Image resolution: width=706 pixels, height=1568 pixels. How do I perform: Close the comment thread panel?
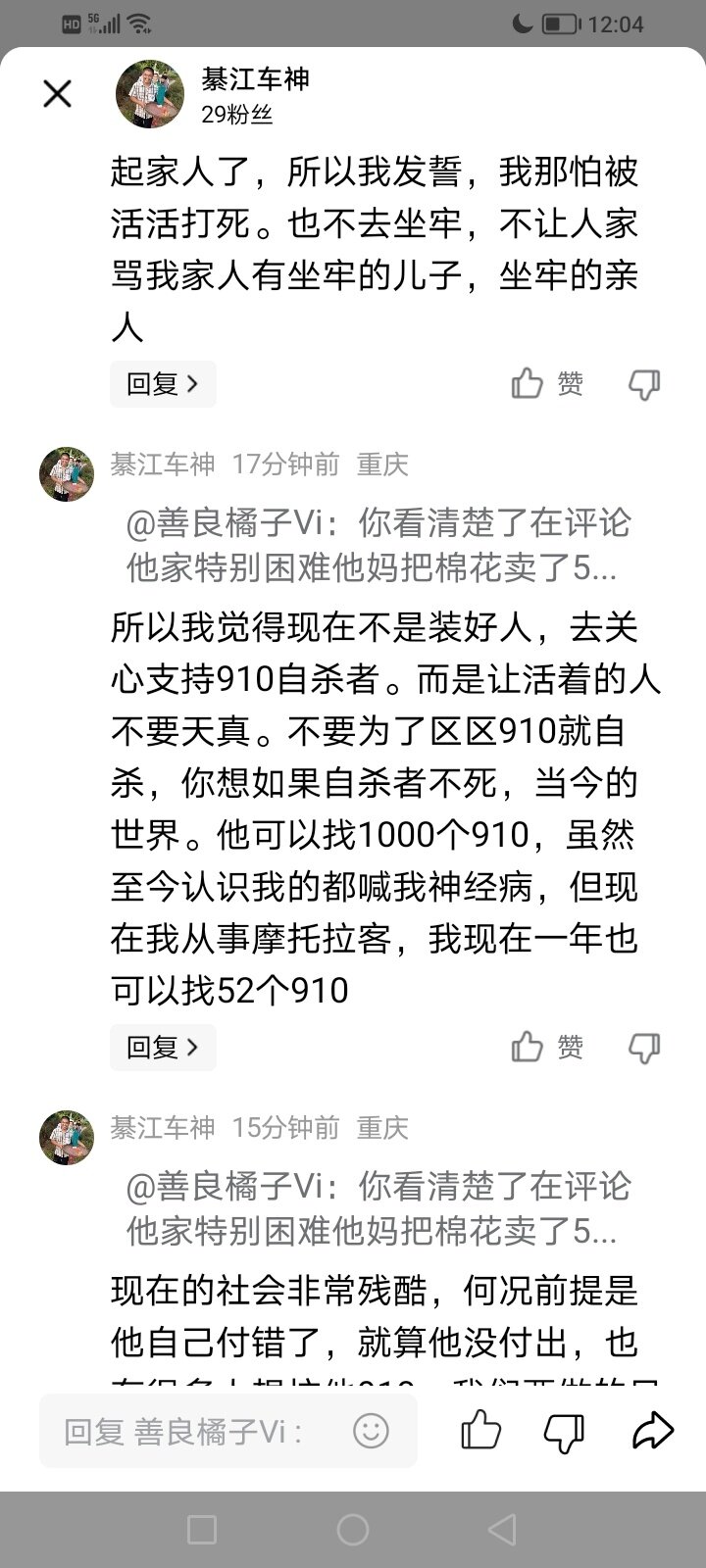point(58,94)
